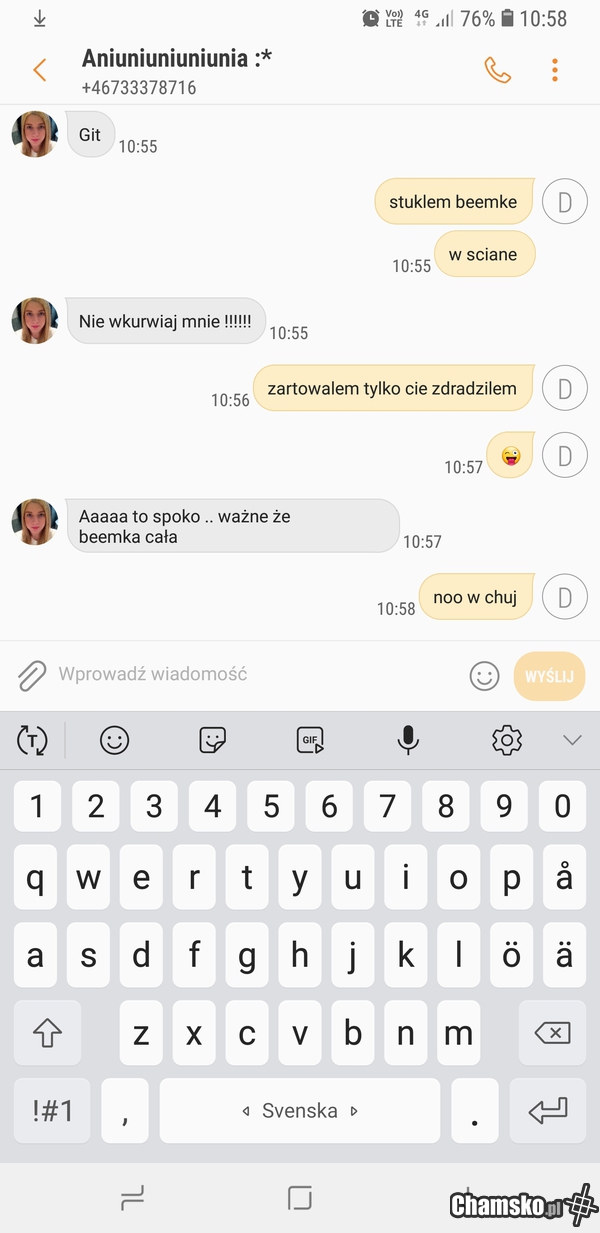Send the message with the WYŚLIJ button
Viewport: 600px width, 1233px height.
tap(549, 676)
